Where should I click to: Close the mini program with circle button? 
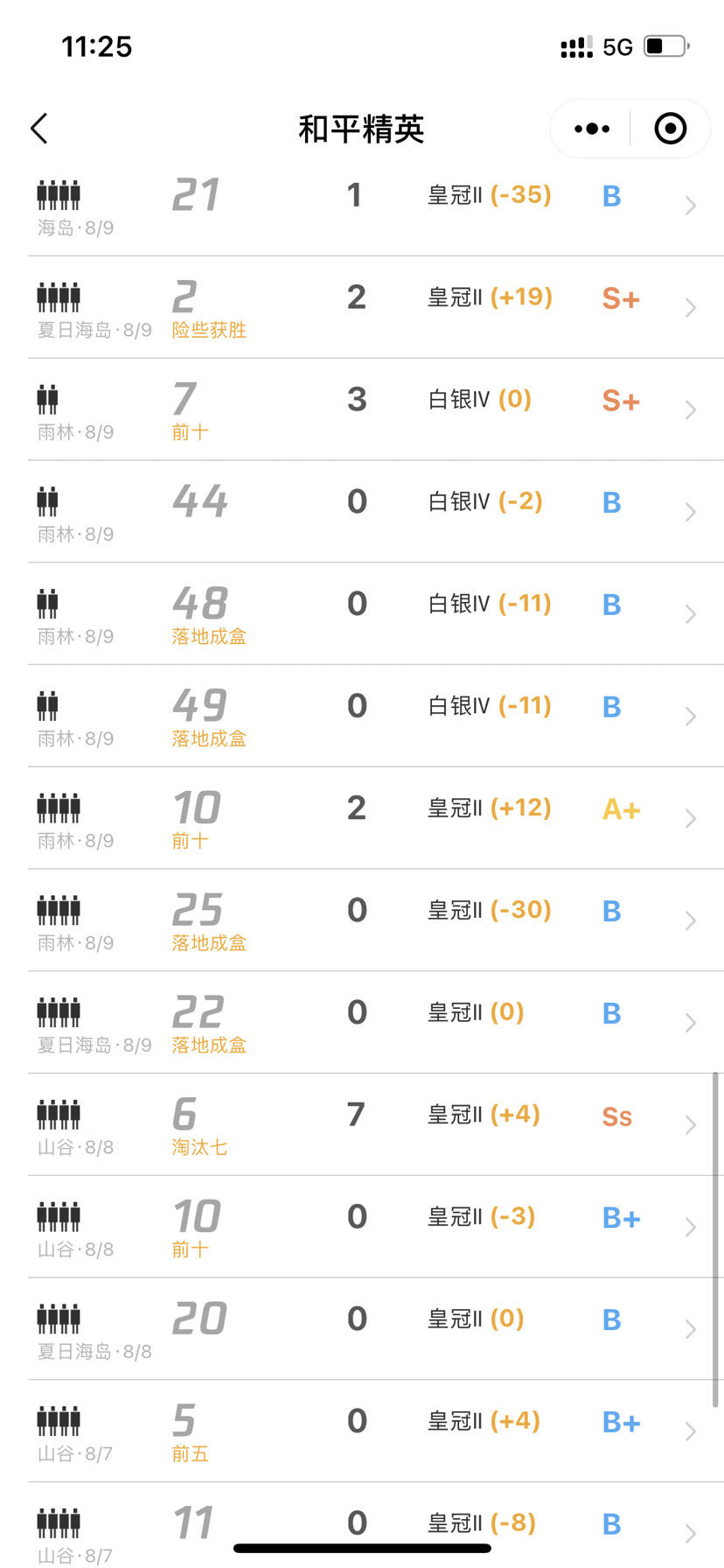tap(671, 129)
